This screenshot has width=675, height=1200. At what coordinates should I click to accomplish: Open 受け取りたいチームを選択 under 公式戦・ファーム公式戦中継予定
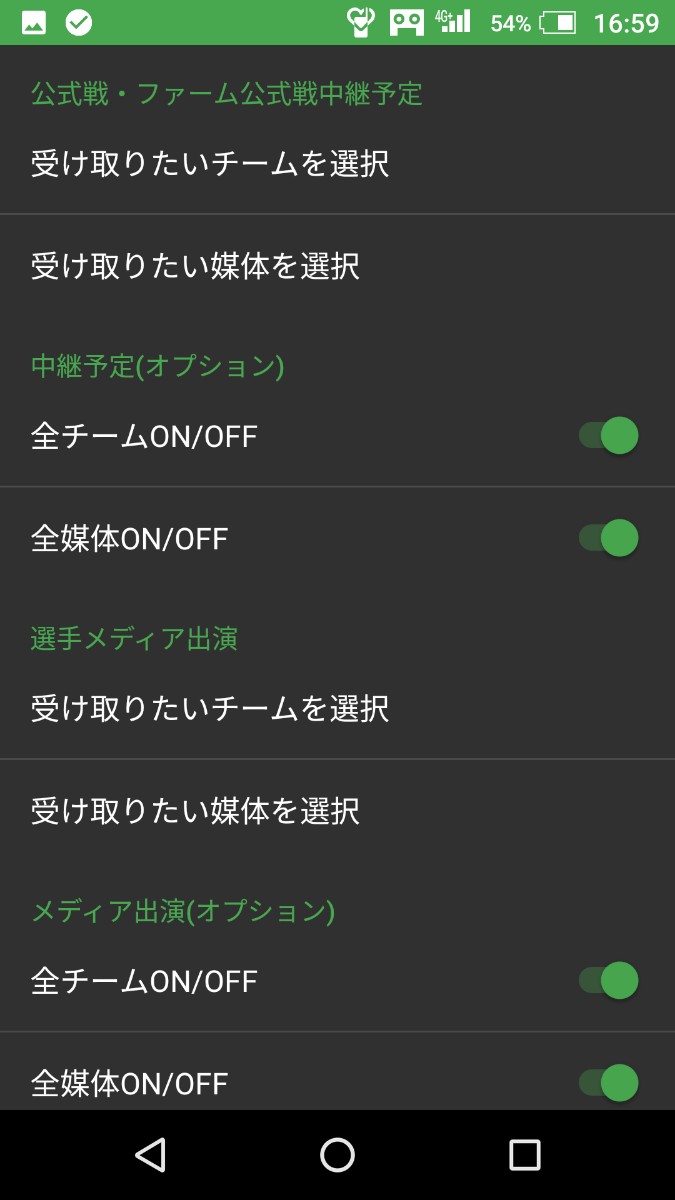coord(210,163)
